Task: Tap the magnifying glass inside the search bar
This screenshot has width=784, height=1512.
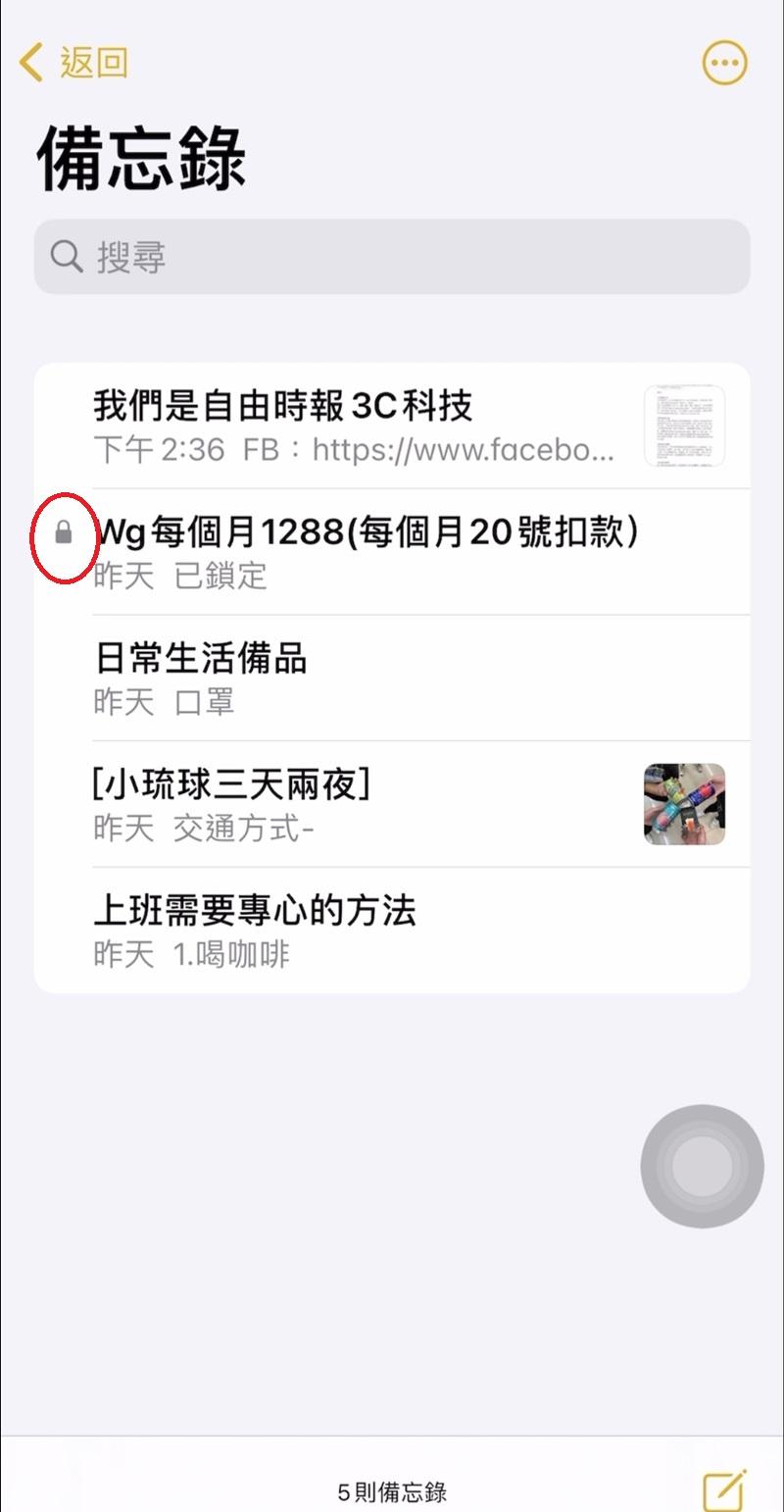Action: (x=65, y=256)
